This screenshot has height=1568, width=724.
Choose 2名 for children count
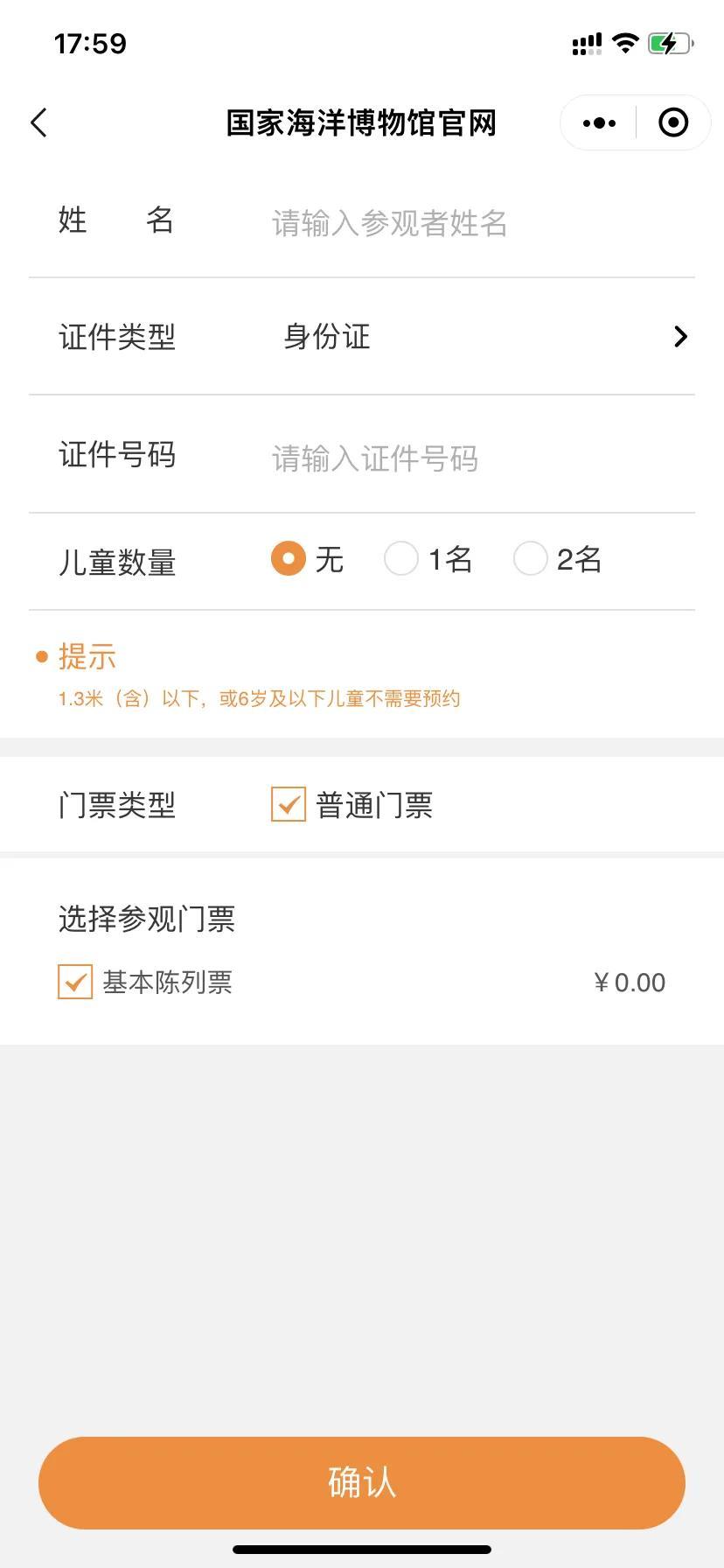531,559
